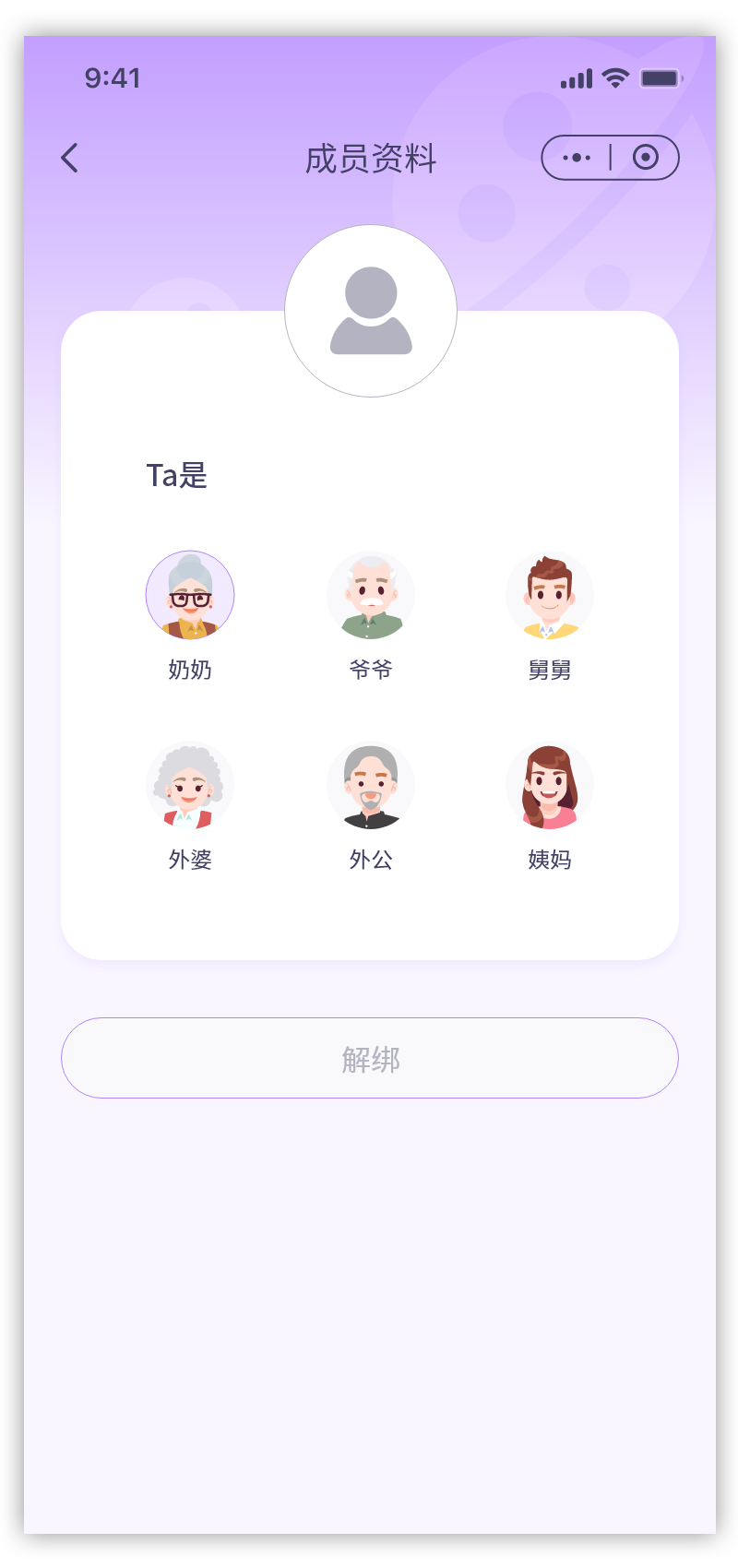Choose 舅舅 as the relation
The image size is (738, 1568).
click(550, 596)
